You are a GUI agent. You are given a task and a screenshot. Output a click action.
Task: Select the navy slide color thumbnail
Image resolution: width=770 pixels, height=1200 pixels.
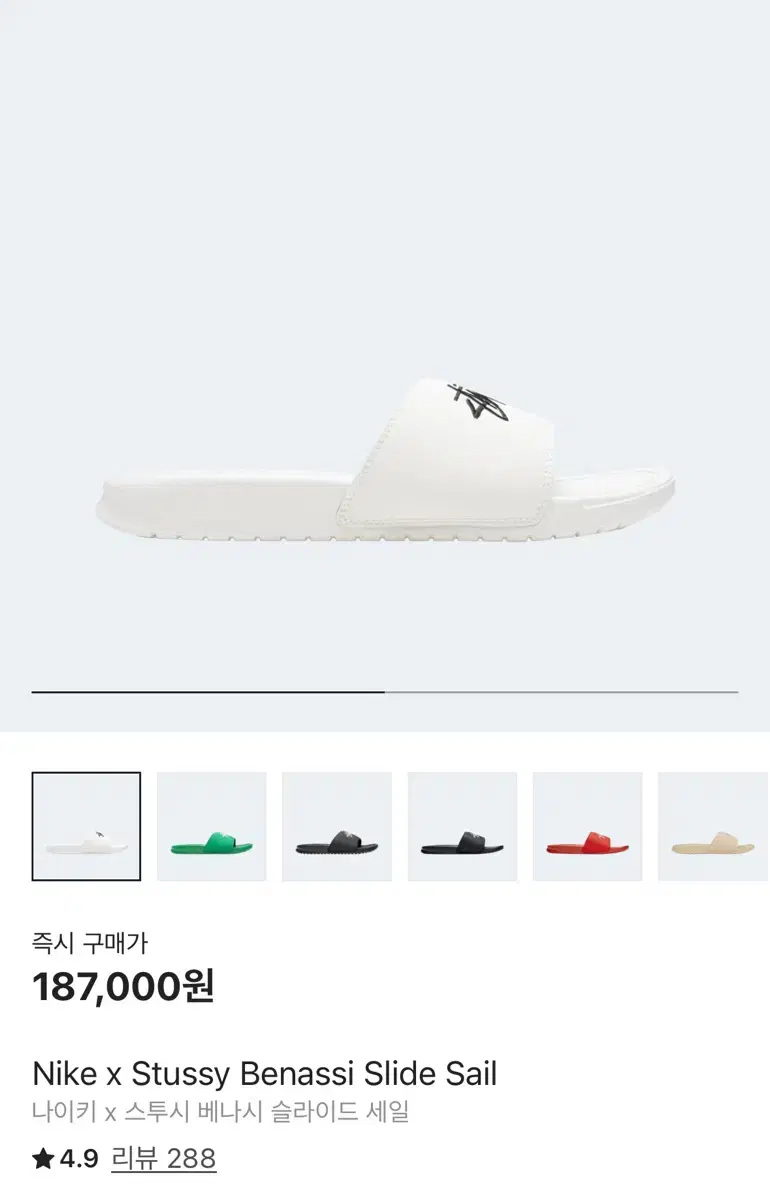463,828
